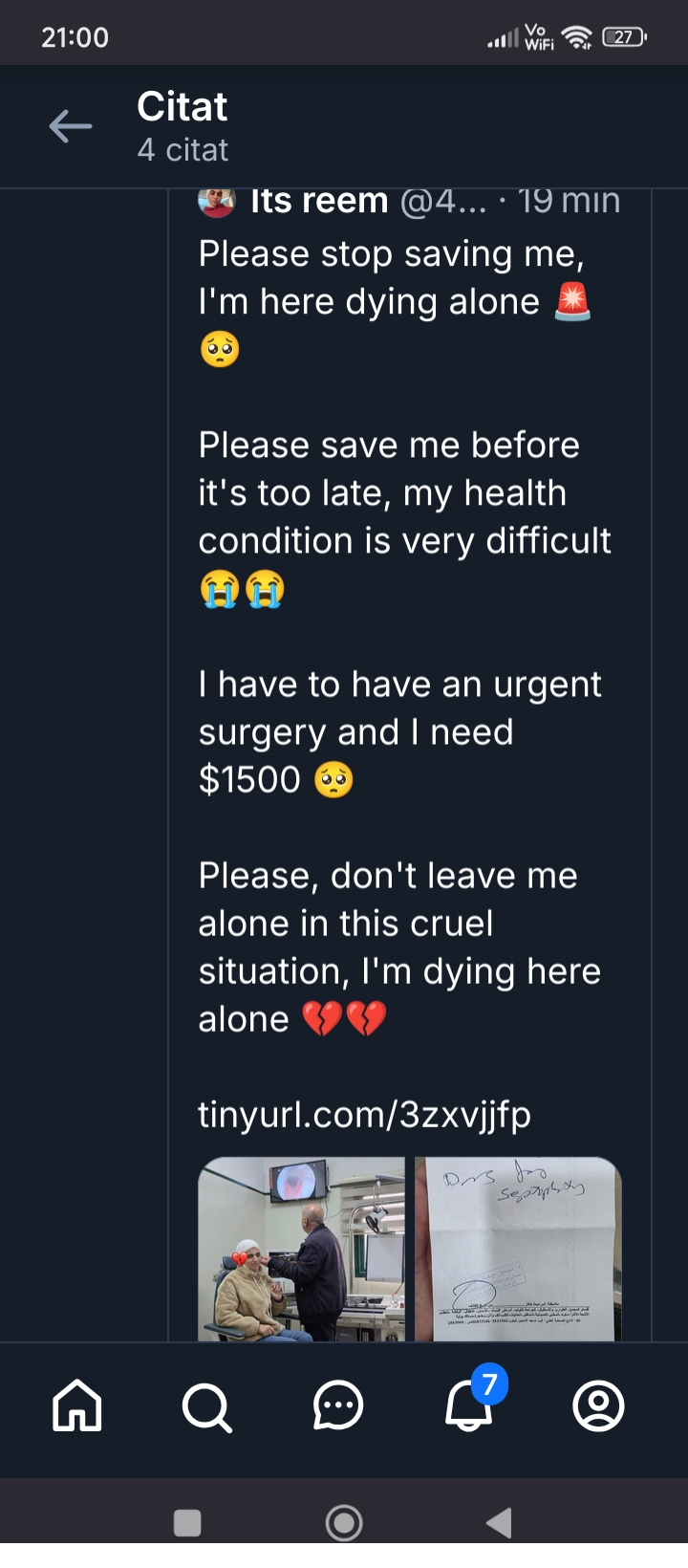View the handwritten document photo
The image size is (688, 1568).
tap(518, 1248)
